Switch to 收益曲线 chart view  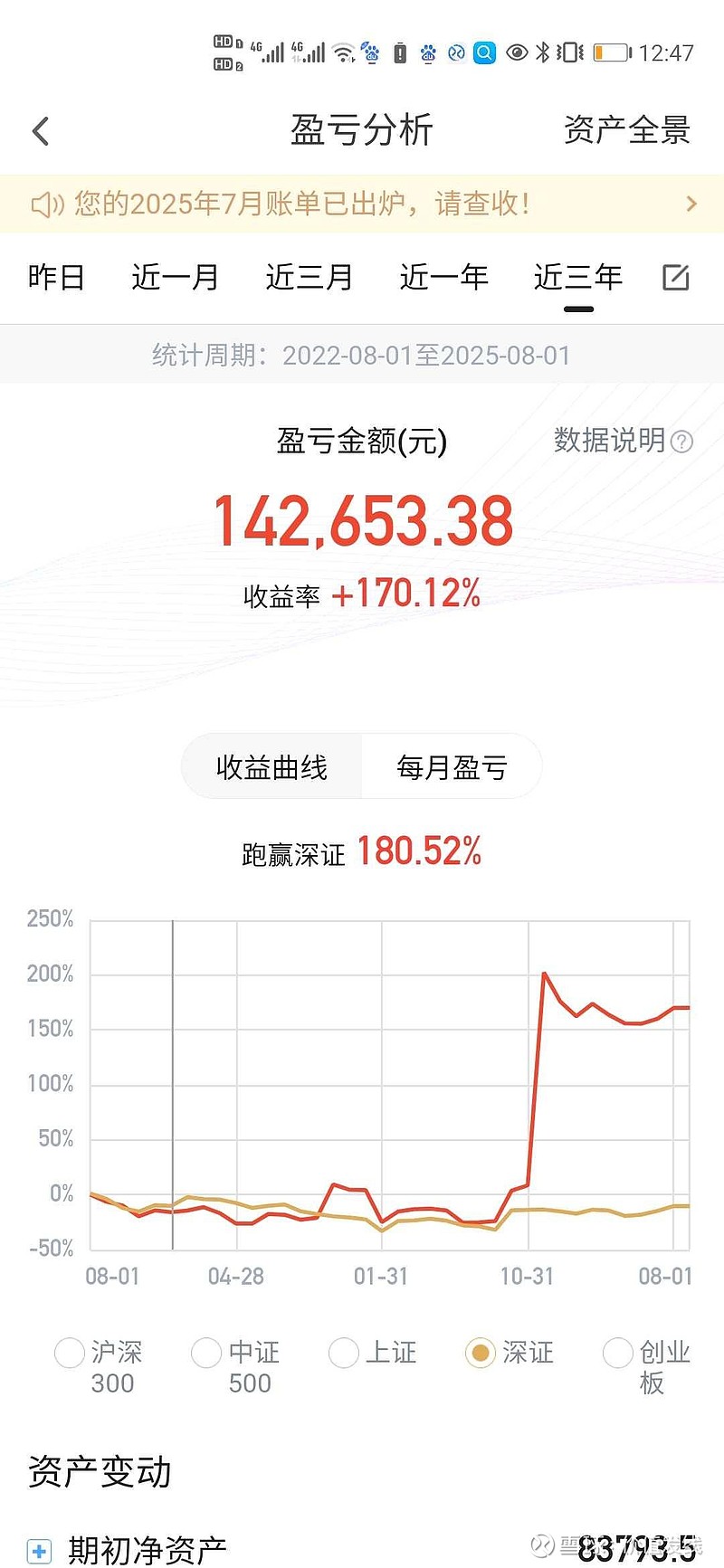click(x=271, y=767)
